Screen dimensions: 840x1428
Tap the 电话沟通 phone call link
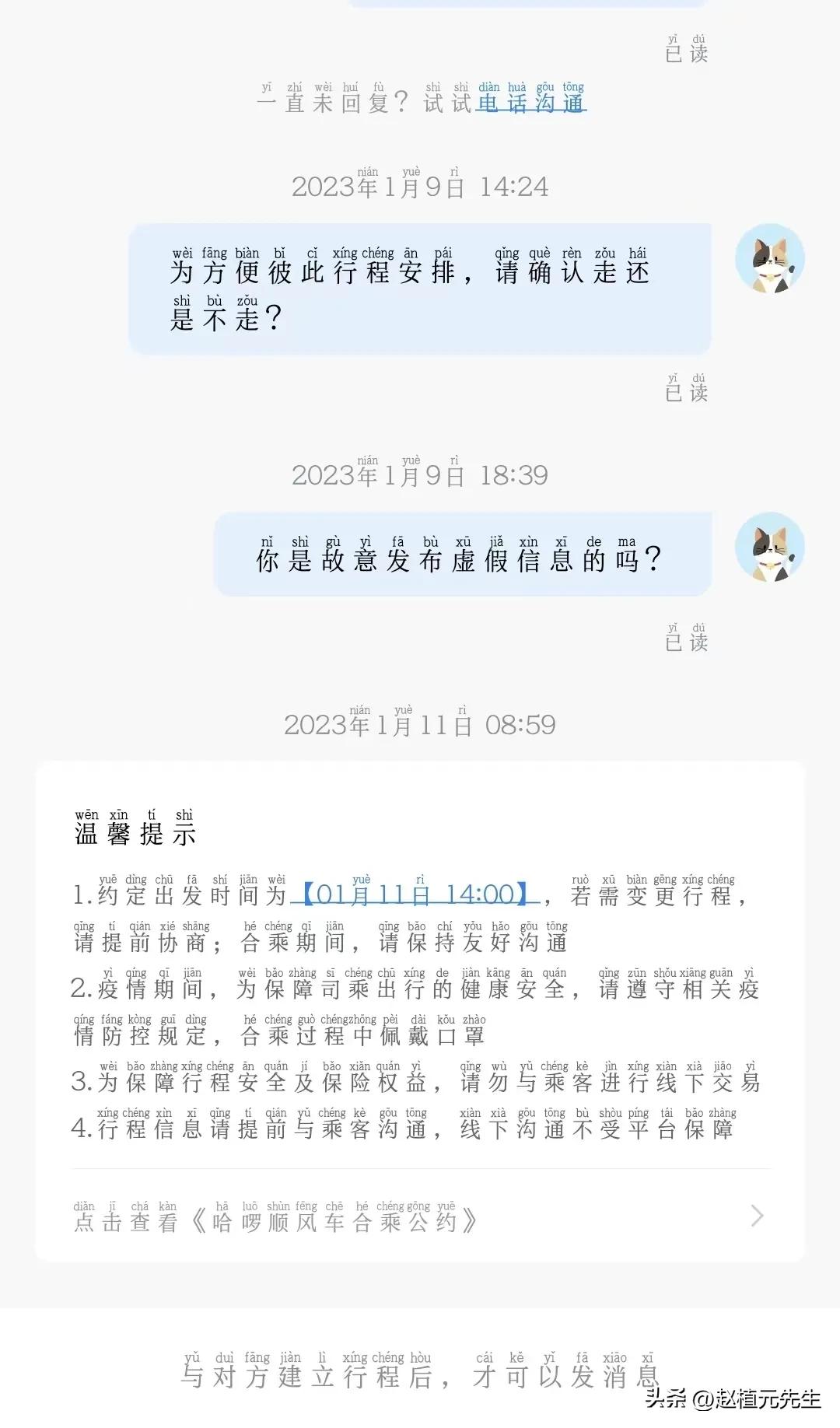[x=530, y=103]
